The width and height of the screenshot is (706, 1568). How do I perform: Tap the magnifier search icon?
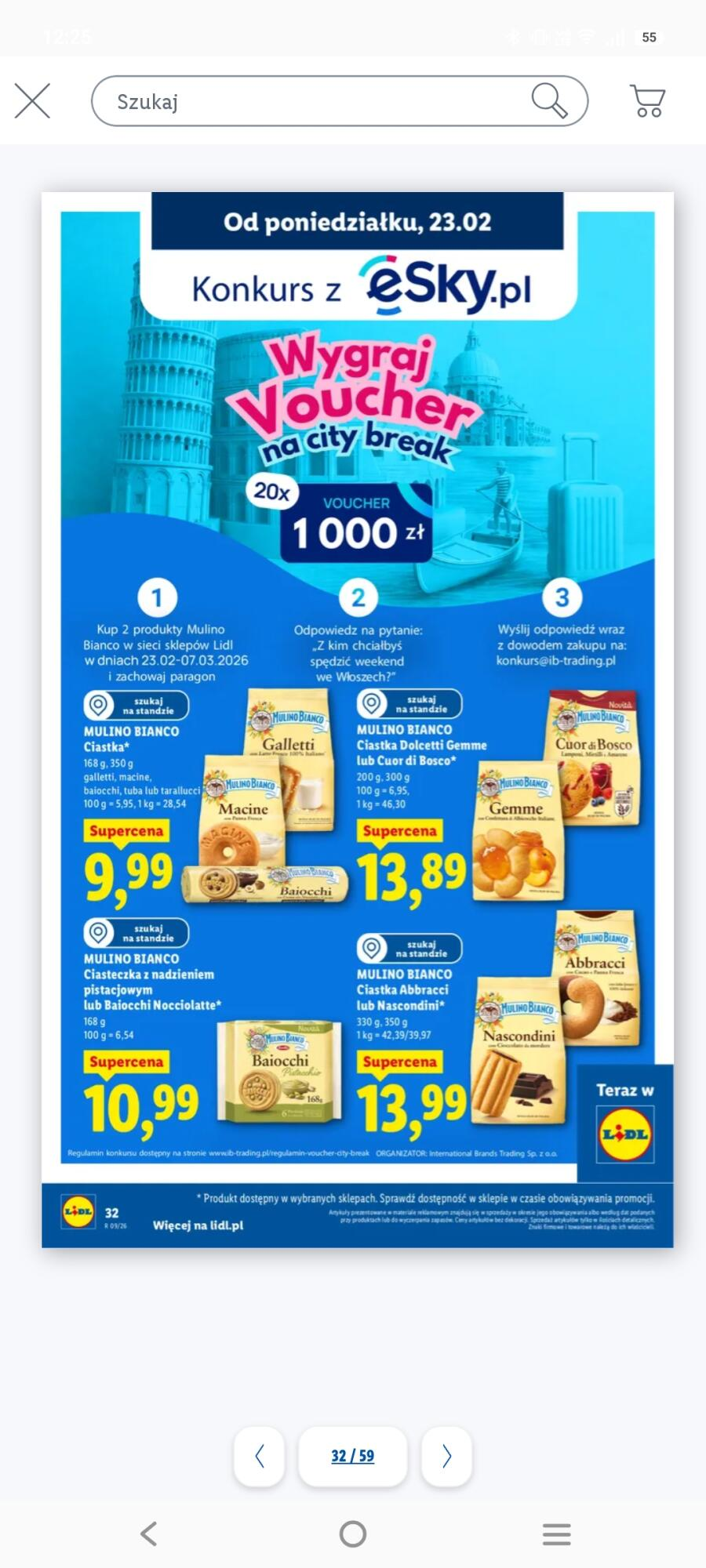(549, 100)
